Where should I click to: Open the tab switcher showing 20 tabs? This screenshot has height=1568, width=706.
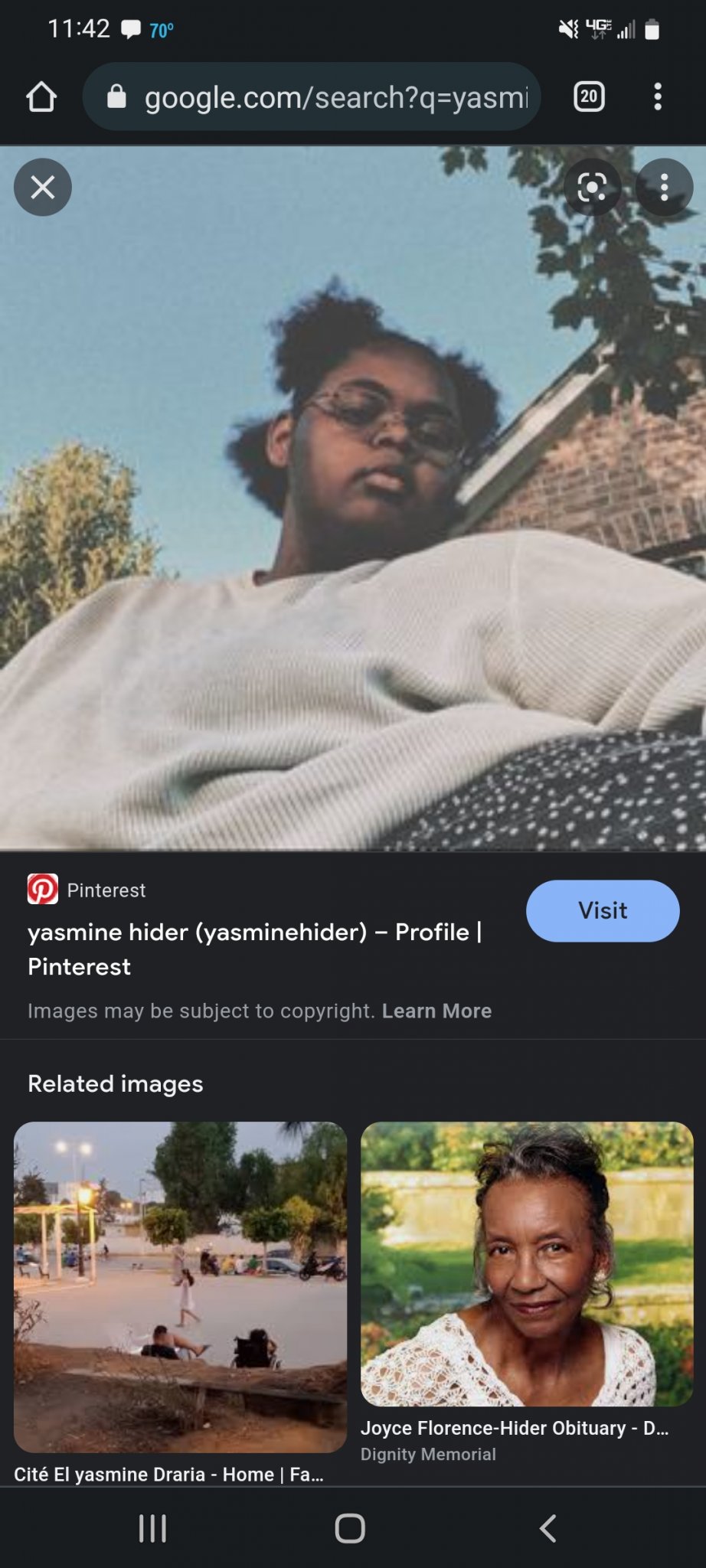589,96
